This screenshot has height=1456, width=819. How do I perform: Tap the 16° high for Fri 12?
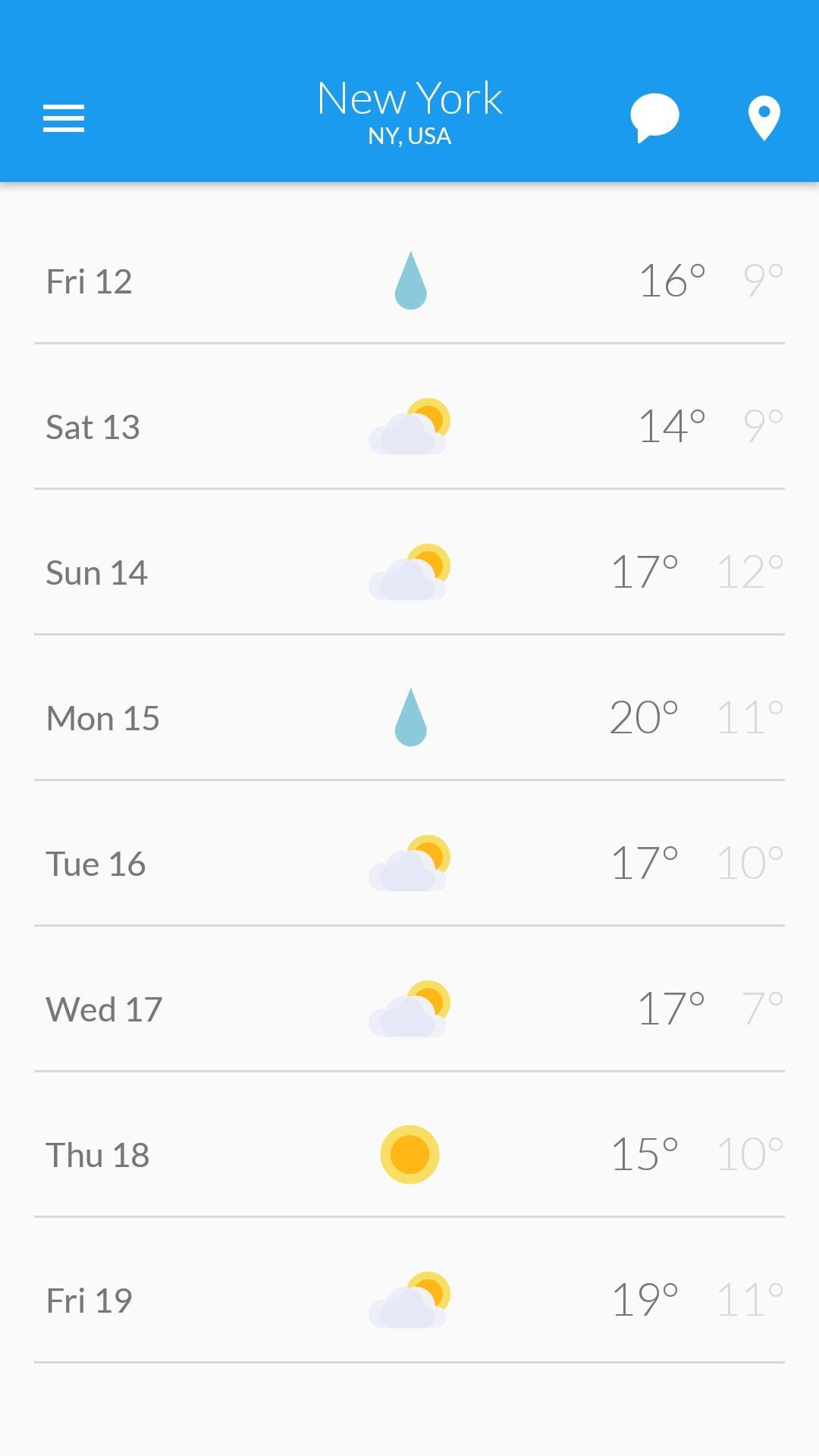(672, 280)
